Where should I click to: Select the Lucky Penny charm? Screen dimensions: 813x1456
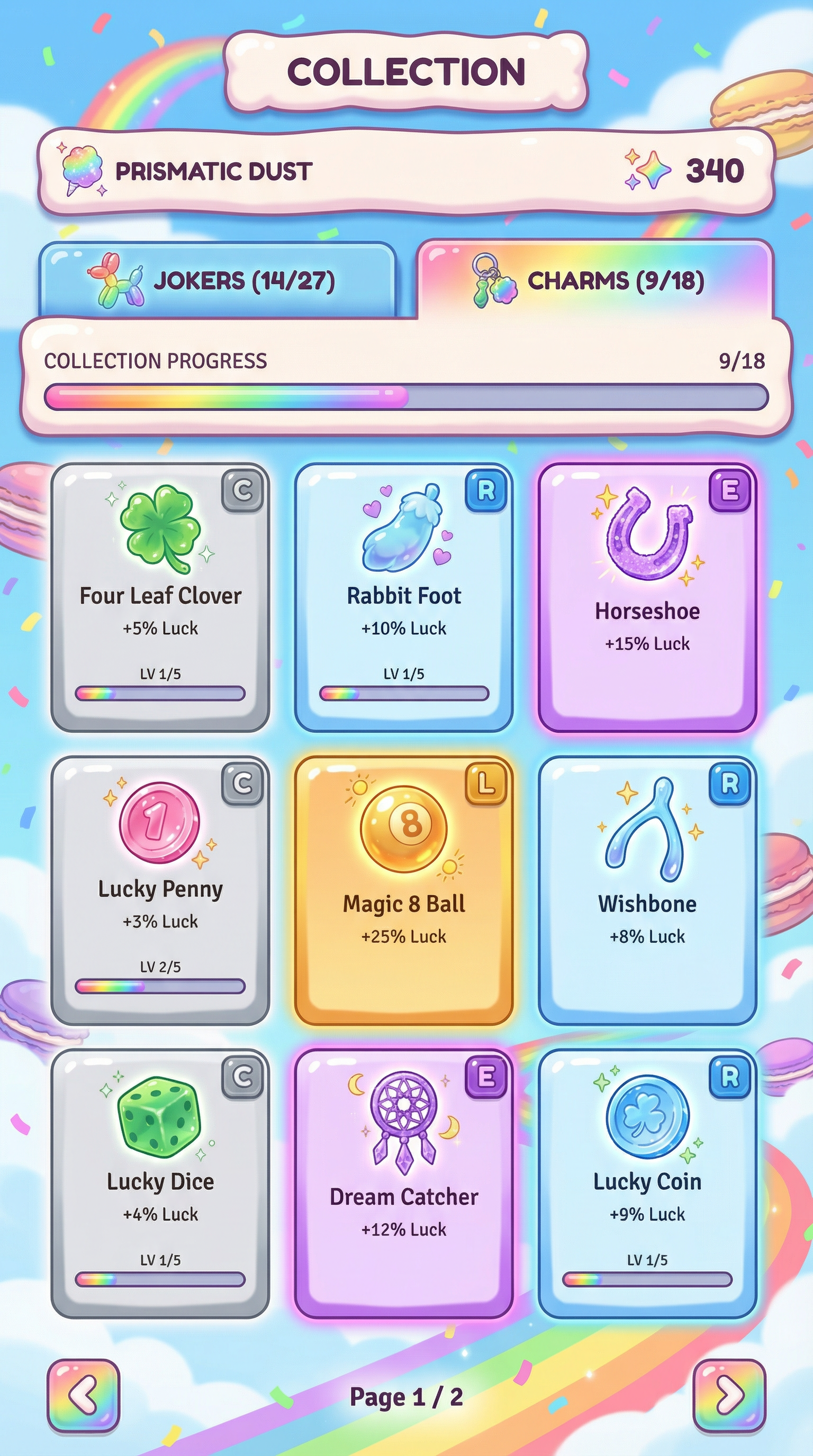(x=160, y=890)
